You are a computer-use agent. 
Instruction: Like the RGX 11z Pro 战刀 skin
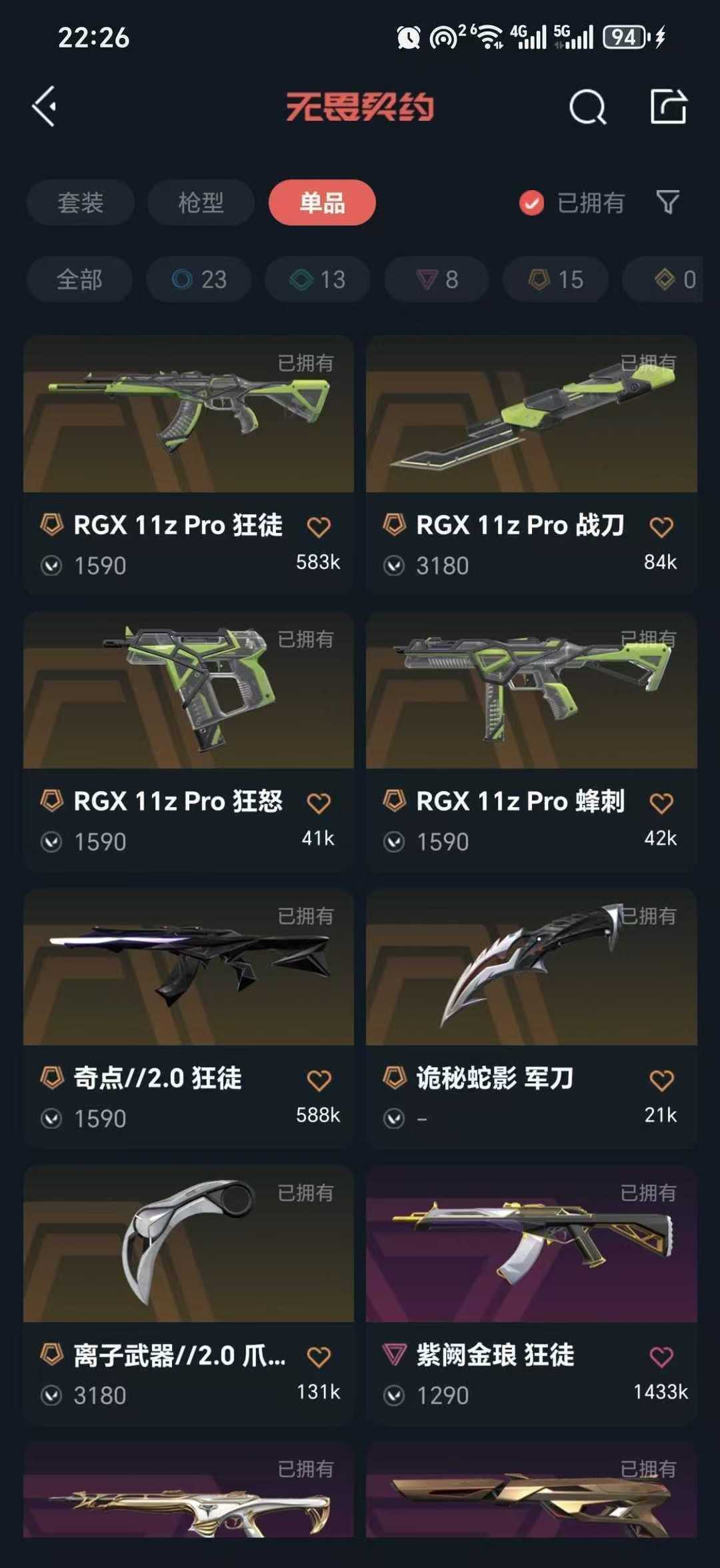click(661, 527)
